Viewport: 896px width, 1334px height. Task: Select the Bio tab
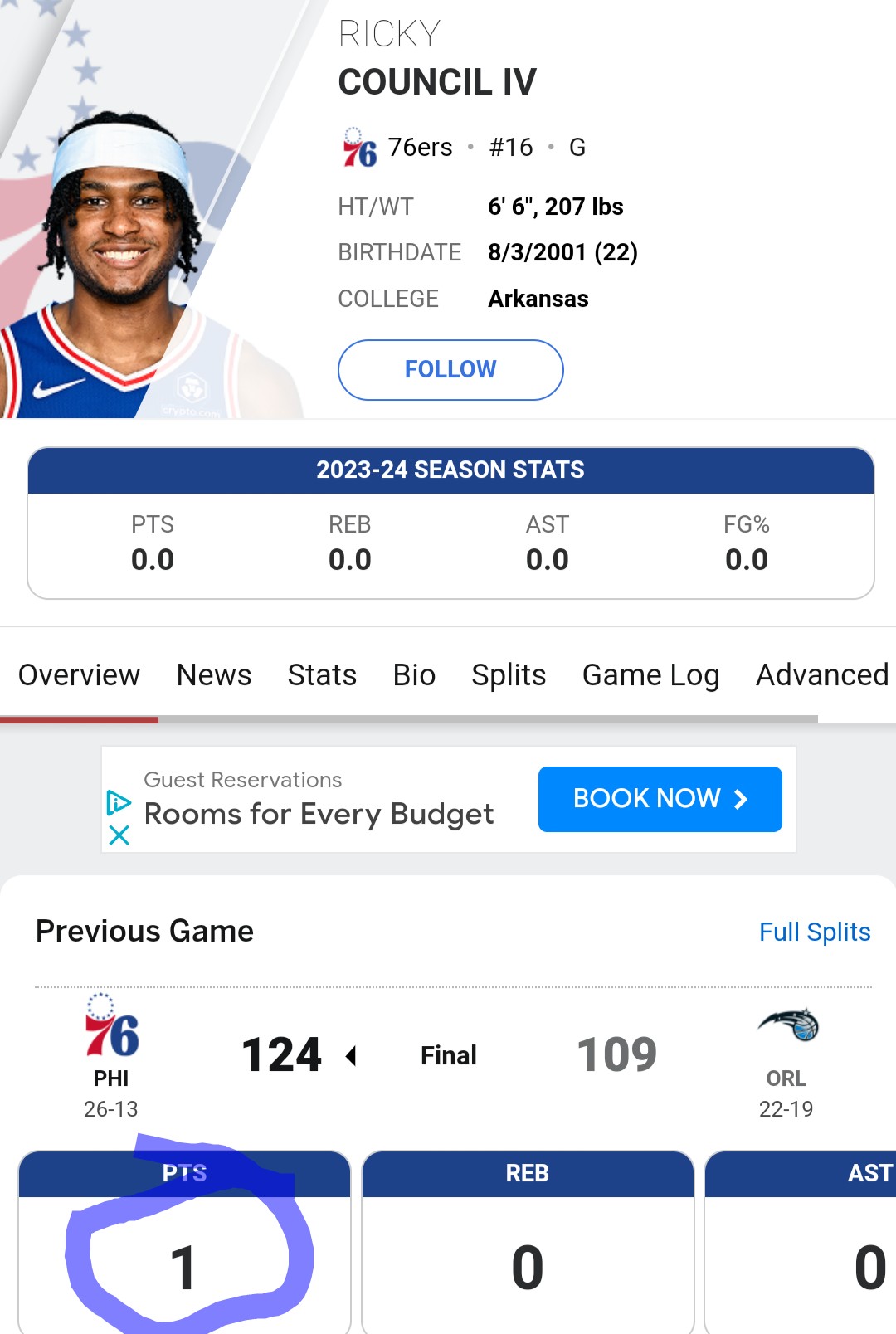point(414,675)
